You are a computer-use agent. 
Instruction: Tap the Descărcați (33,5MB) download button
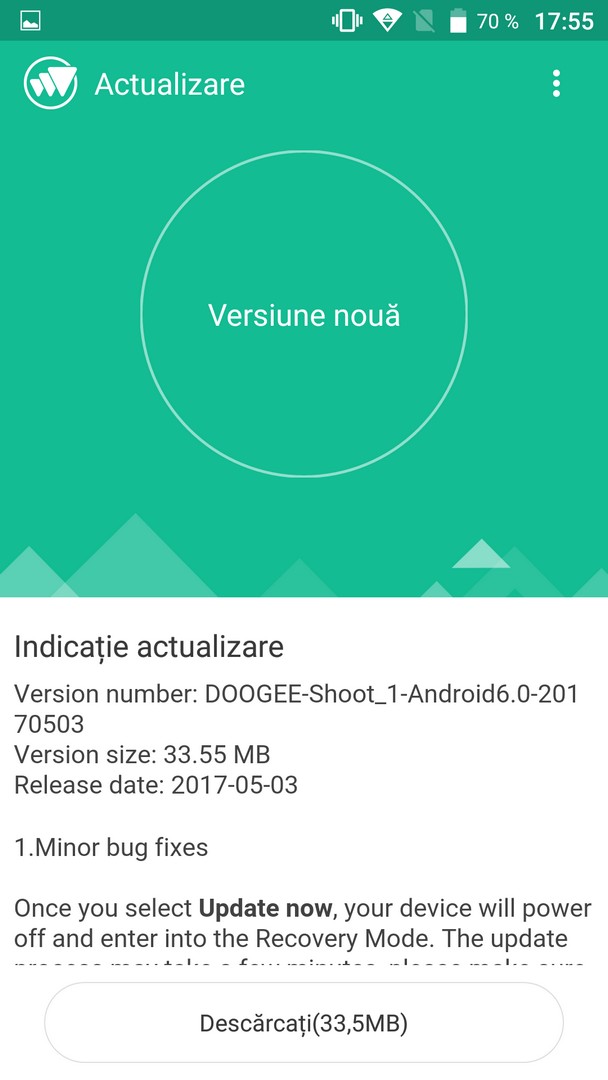[x=304, y=1023]
